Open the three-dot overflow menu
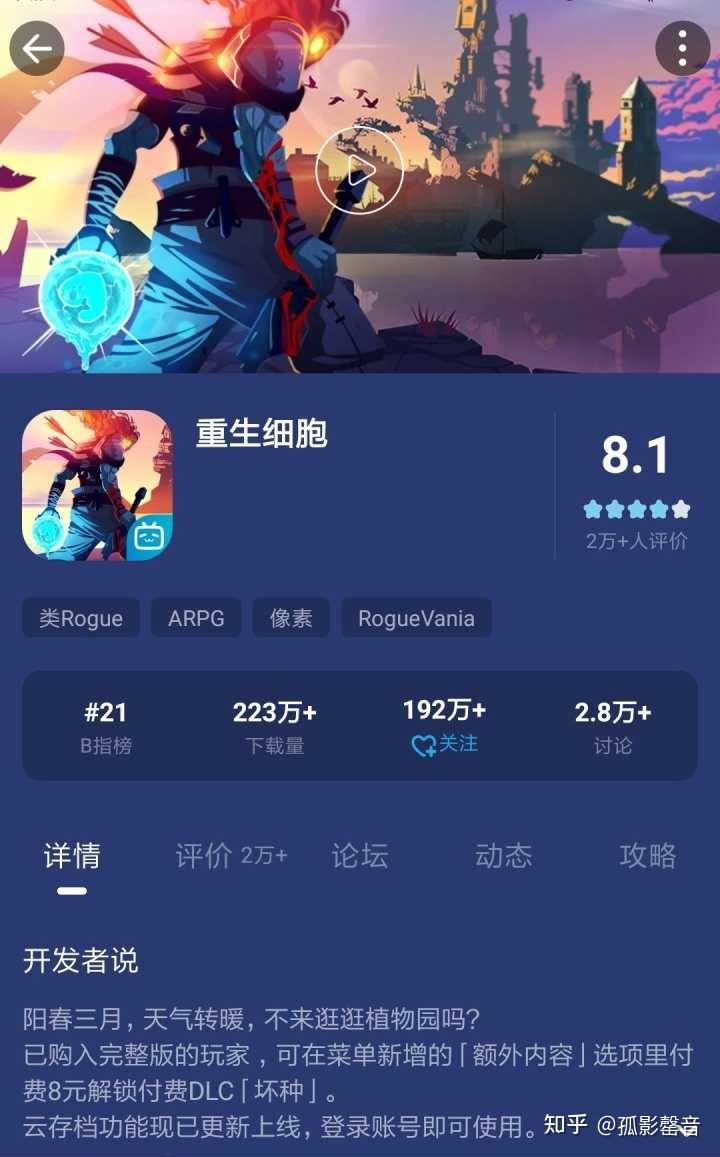The image size is (720, 1157). click(x=682, y=48)
